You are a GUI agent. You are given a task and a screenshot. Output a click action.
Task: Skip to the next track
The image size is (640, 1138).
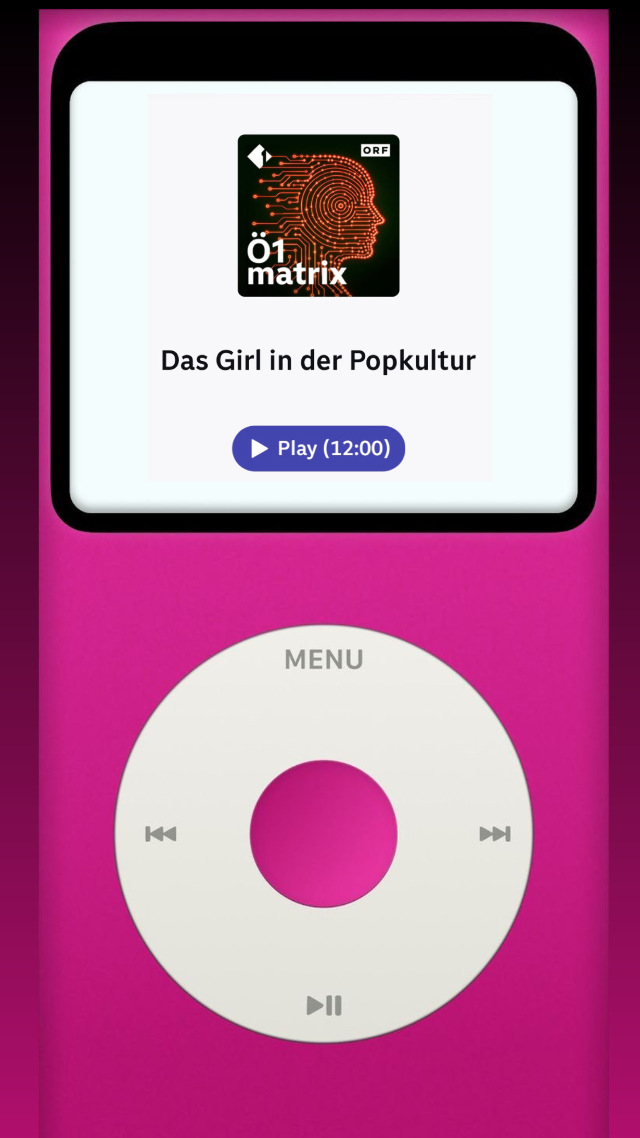495,834
